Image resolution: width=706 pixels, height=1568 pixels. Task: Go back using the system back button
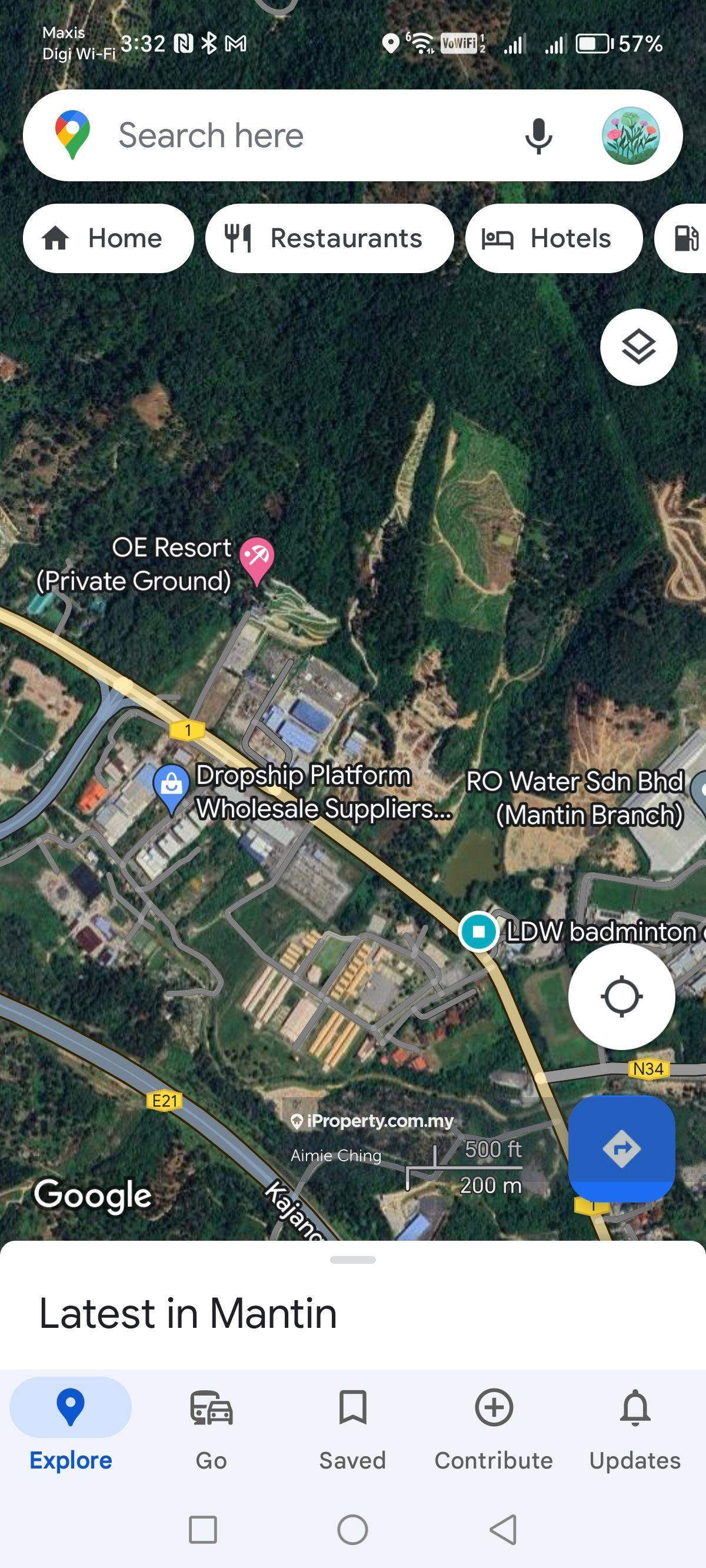(504, 1530)
